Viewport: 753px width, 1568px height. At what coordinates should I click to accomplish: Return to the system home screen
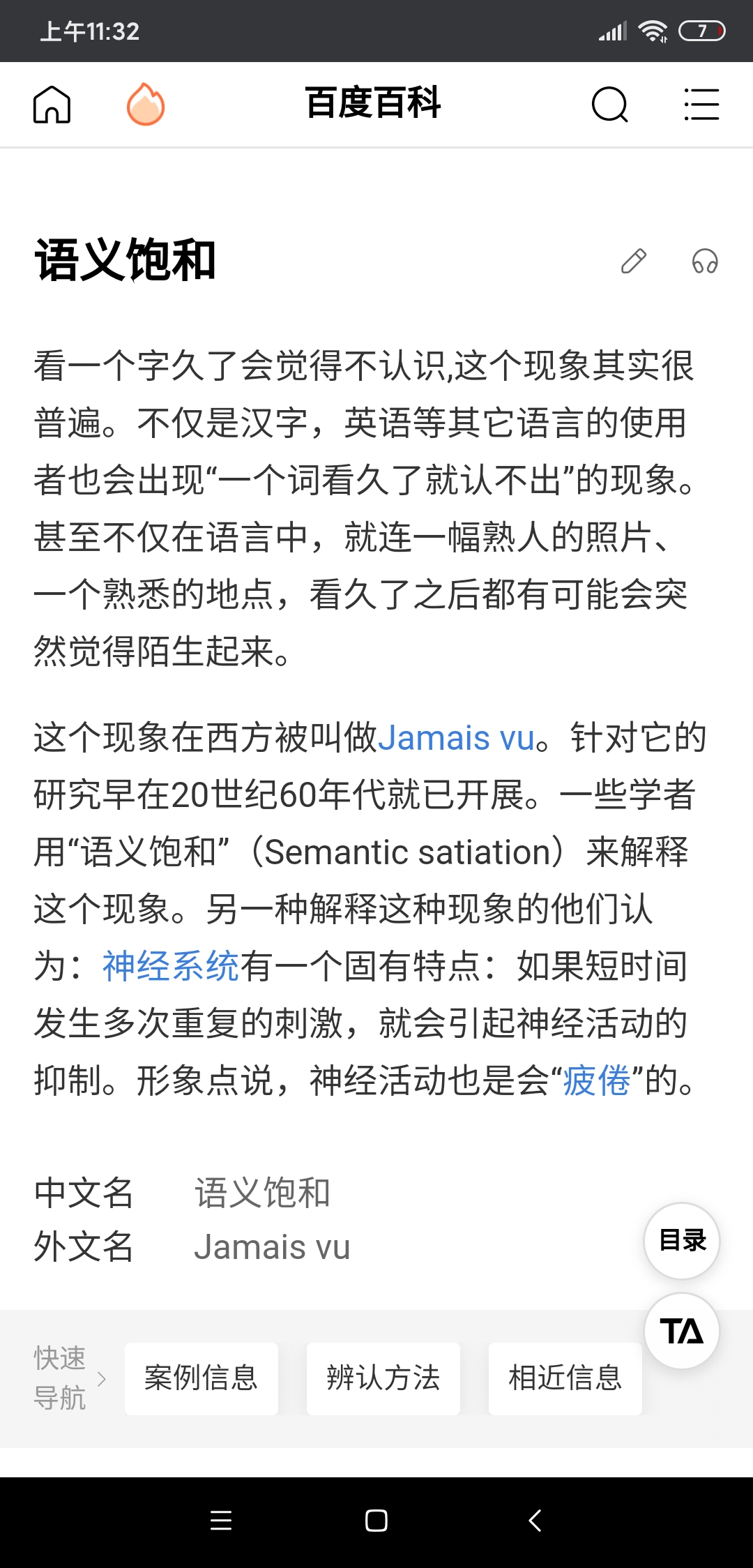376,1521
